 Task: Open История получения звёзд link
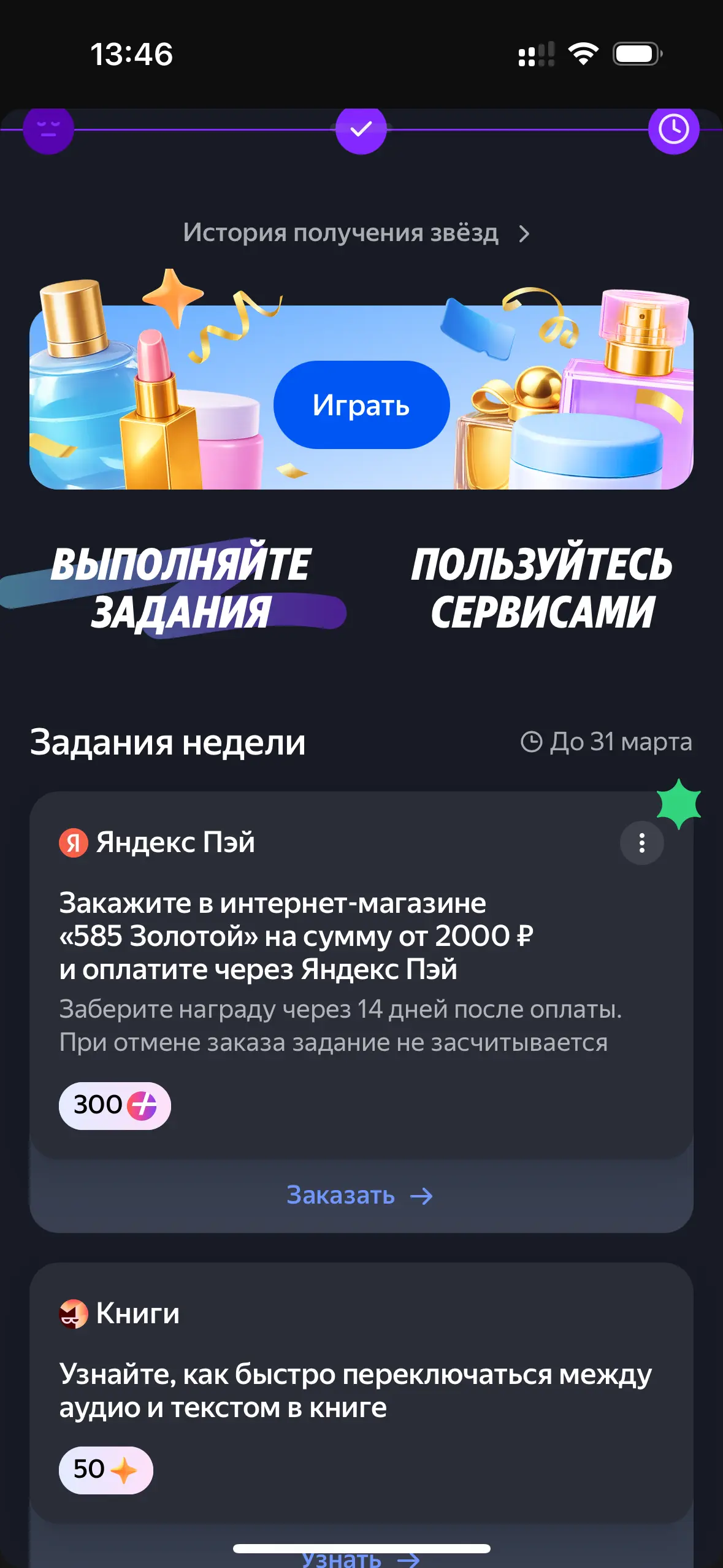pyautogui.click(x=356, y=233)
